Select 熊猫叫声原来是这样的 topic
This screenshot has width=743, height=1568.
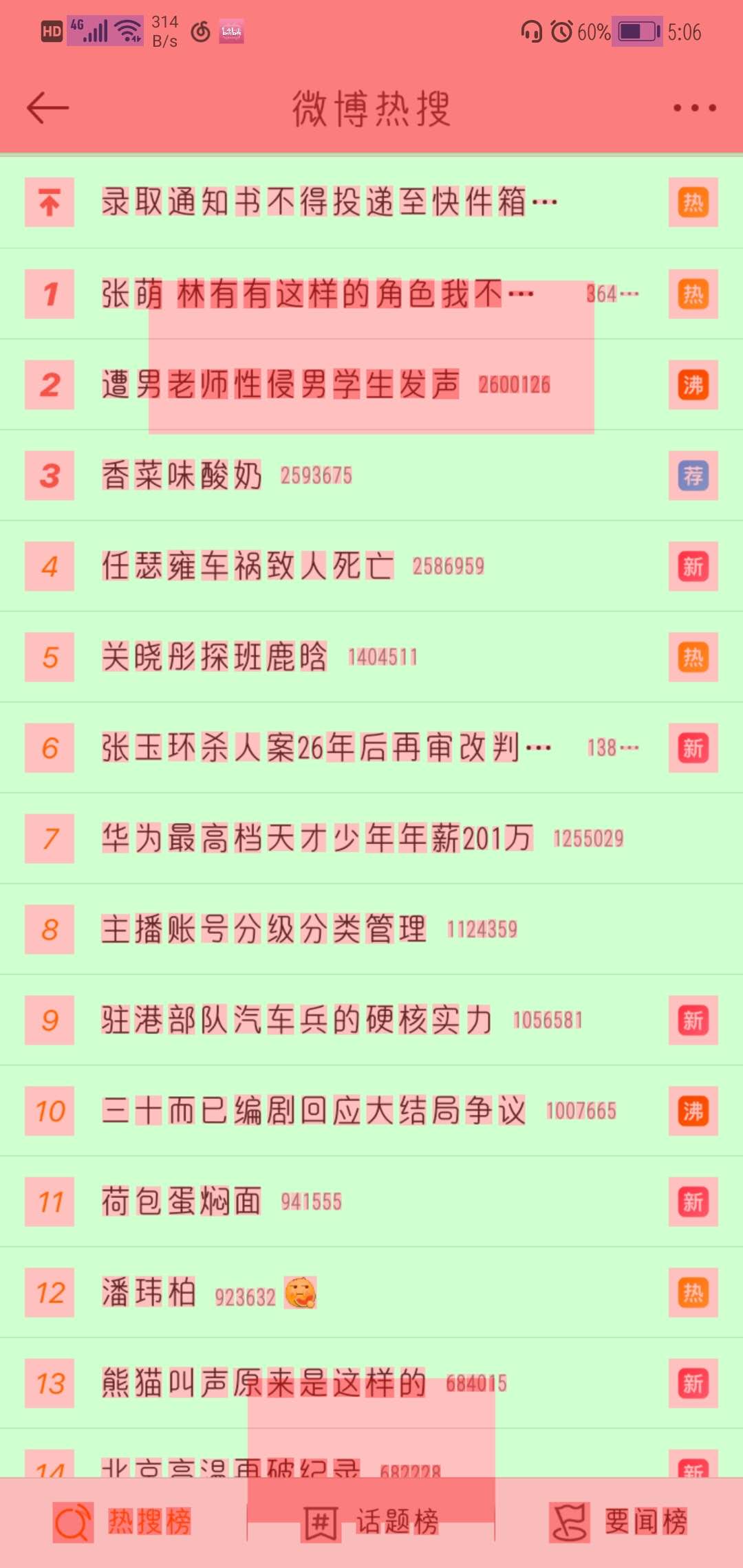(263, 1383)
